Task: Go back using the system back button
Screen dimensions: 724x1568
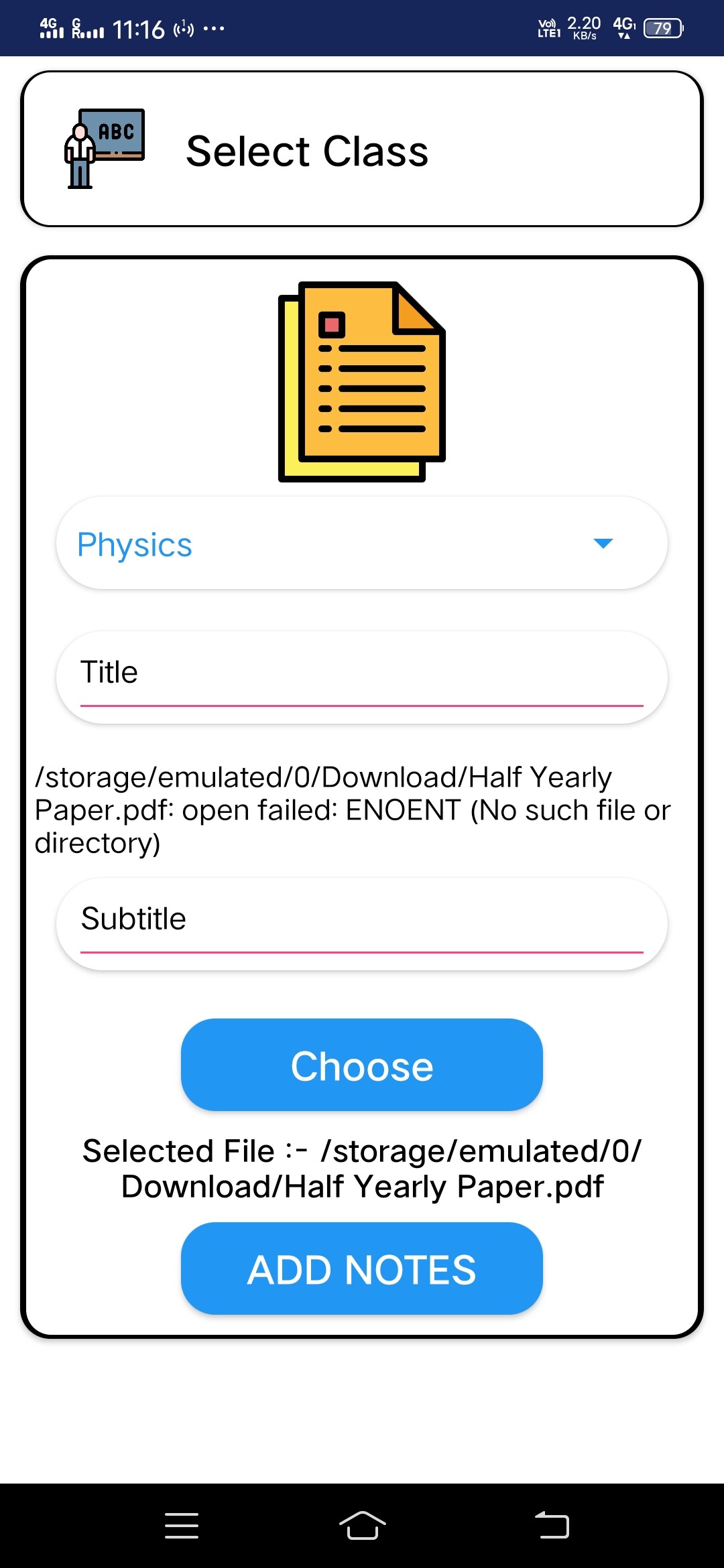Action: pos(552,1526)
